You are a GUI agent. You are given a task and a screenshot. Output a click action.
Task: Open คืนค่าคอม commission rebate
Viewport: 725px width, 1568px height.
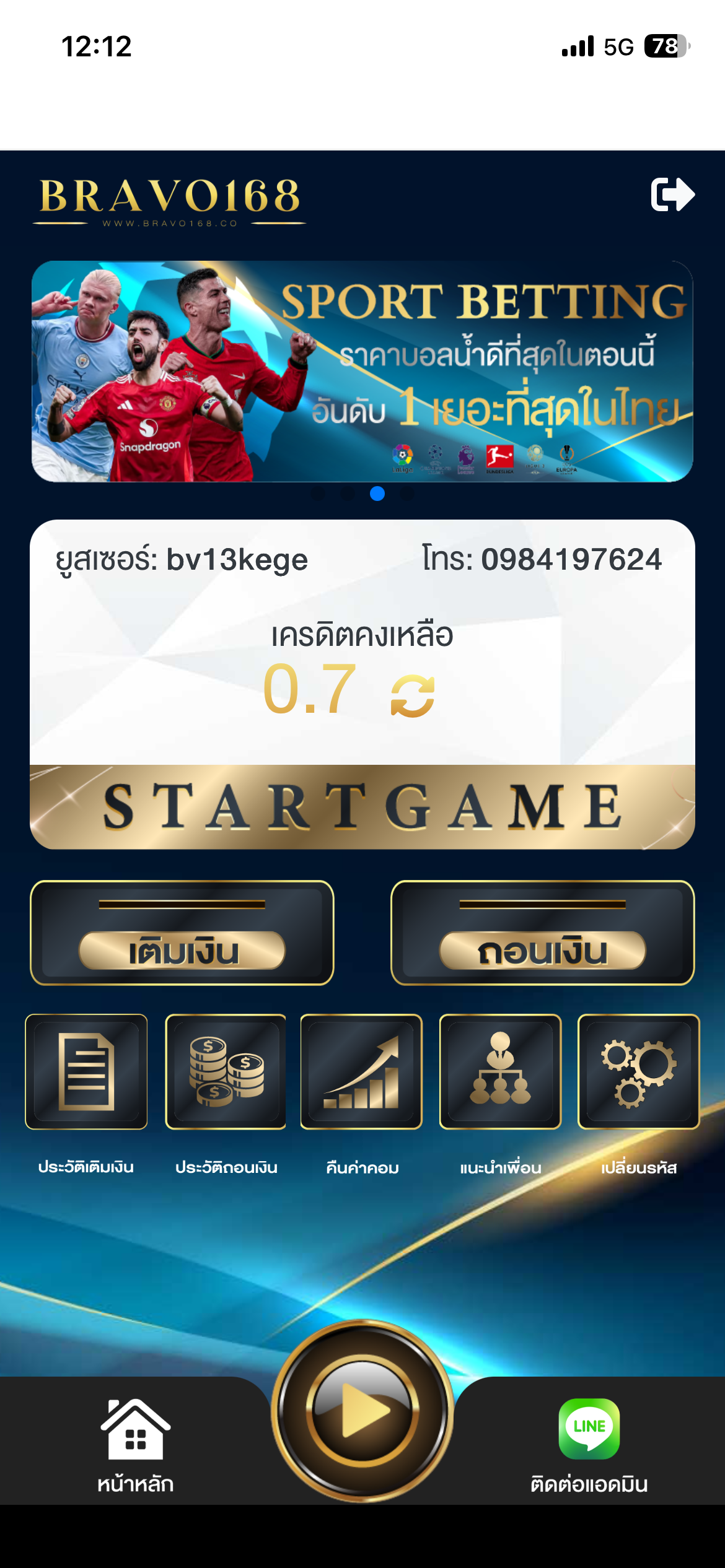(x=361, y=1071)
